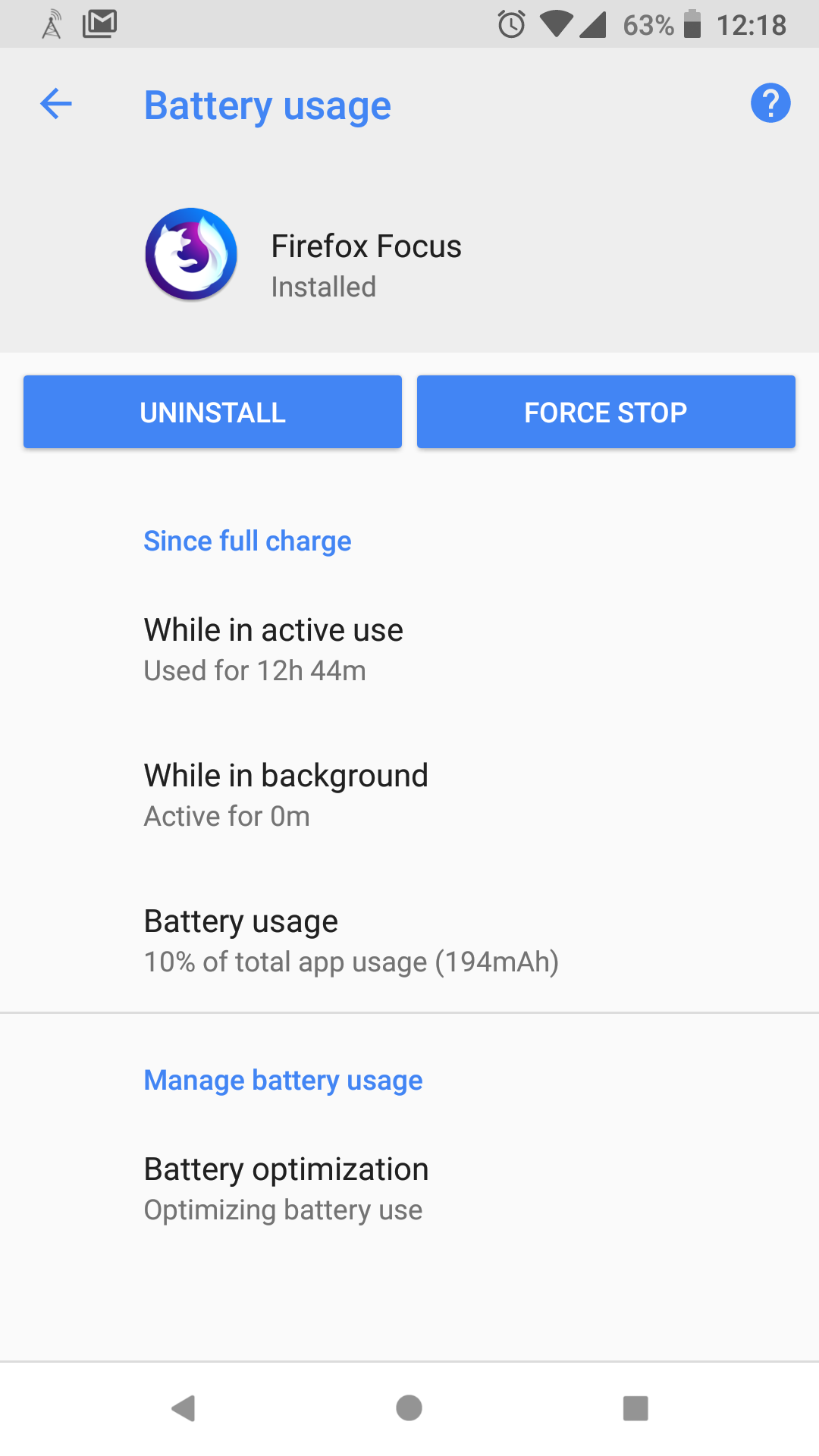Uninstall Firefox Focus
This screenshot has width=819, height=1456.
click(x=212, y=412)
